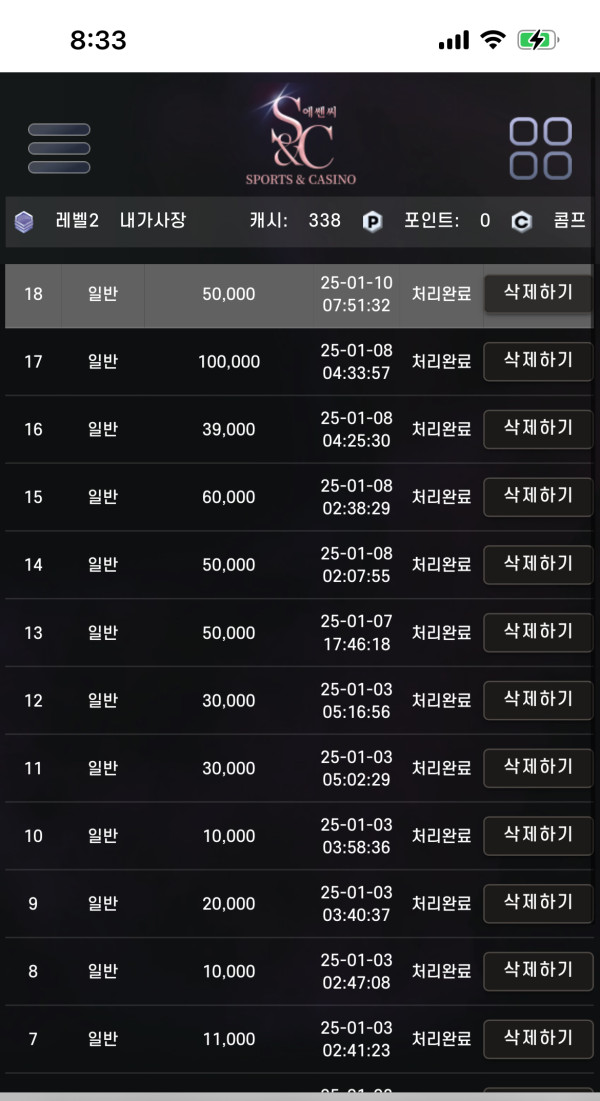This screenshot has height=1101, width=600.
Task: Delete entry 7 of 11,000
Action: pos(538,1039)
